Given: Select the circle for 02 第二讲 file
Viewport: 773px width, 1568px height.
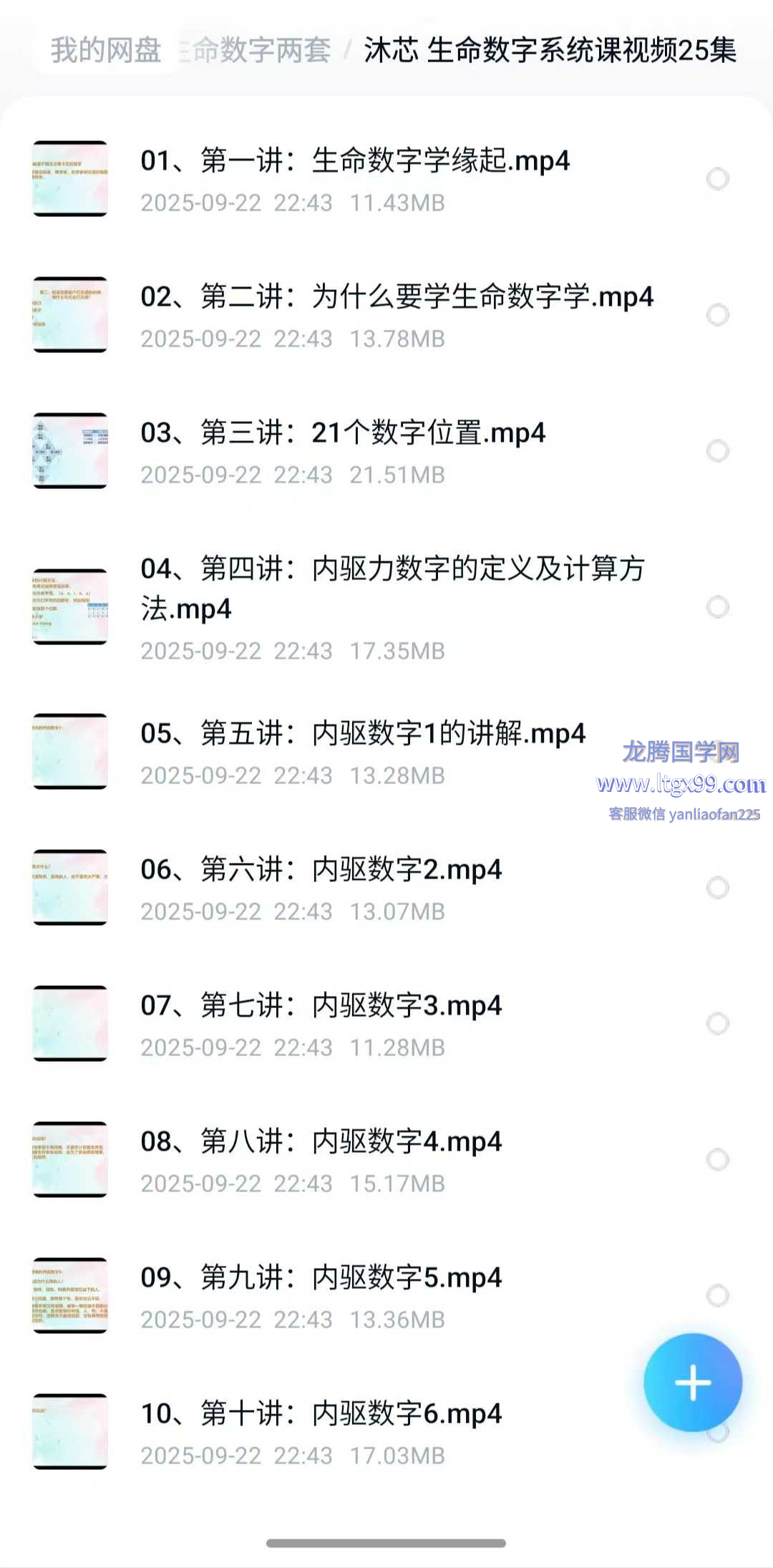Looking at the screenshot, I should (717, 314).
